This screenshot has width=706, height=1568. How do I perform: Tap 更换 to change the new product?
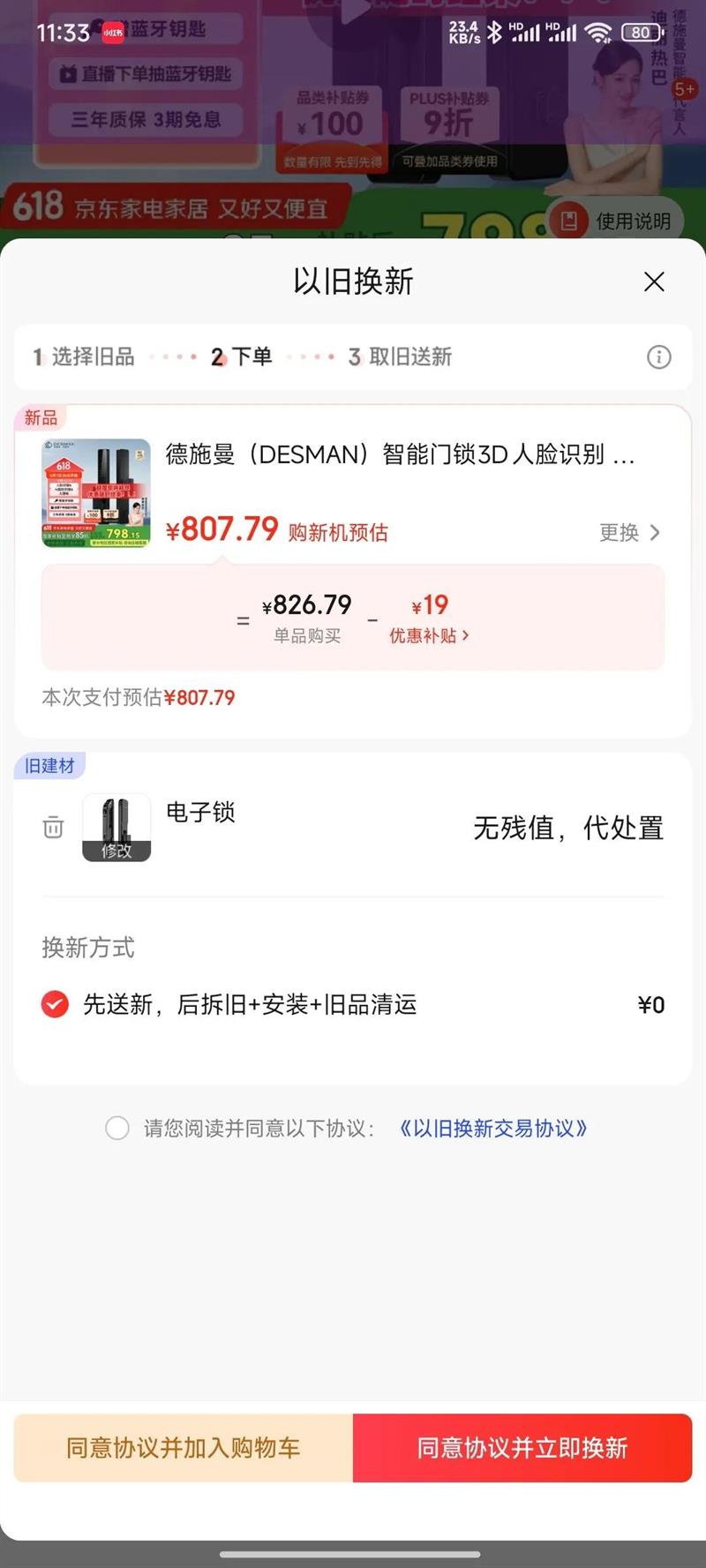[x=629, y=532]
